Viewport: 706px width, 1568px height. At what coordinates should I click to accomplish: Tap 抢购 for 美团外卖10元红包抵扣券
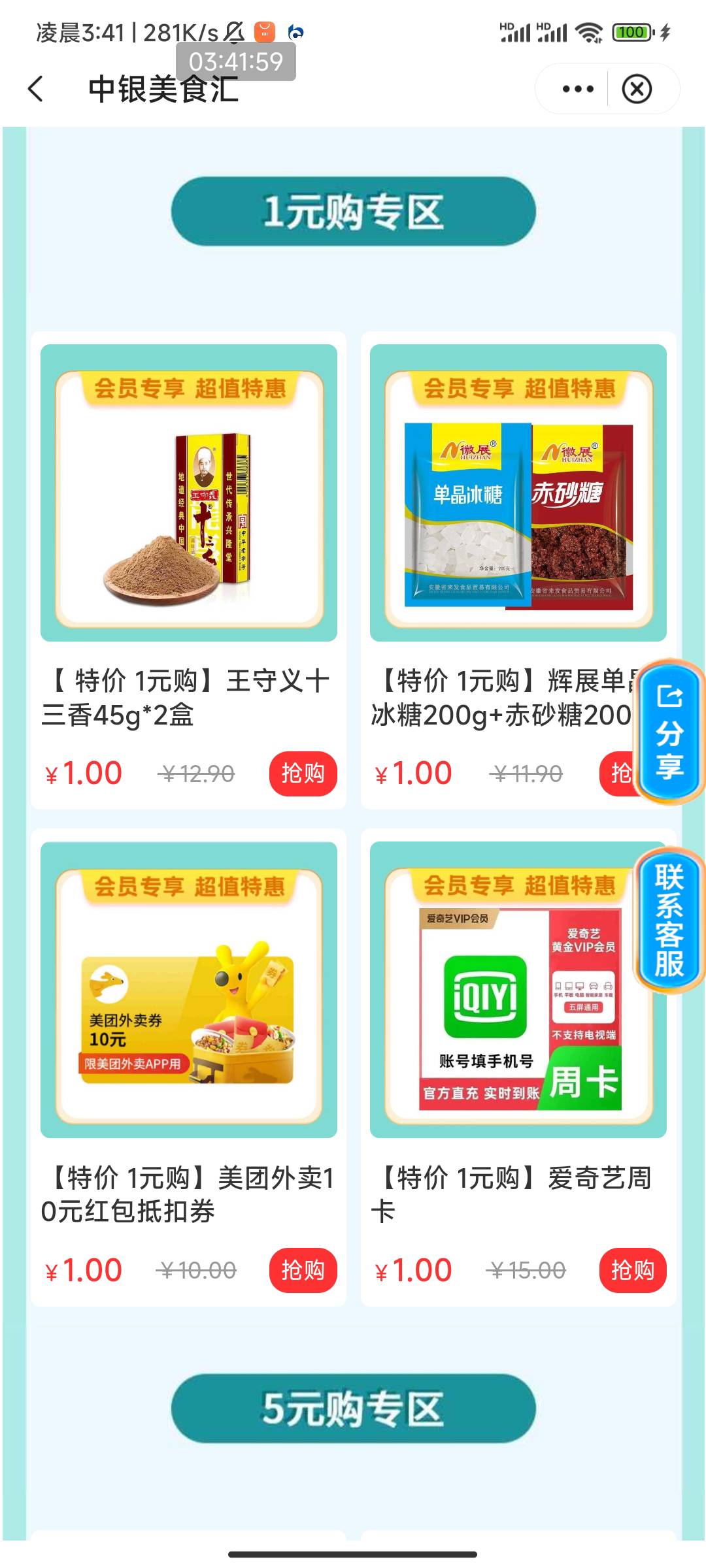[x=303, y=1271]
